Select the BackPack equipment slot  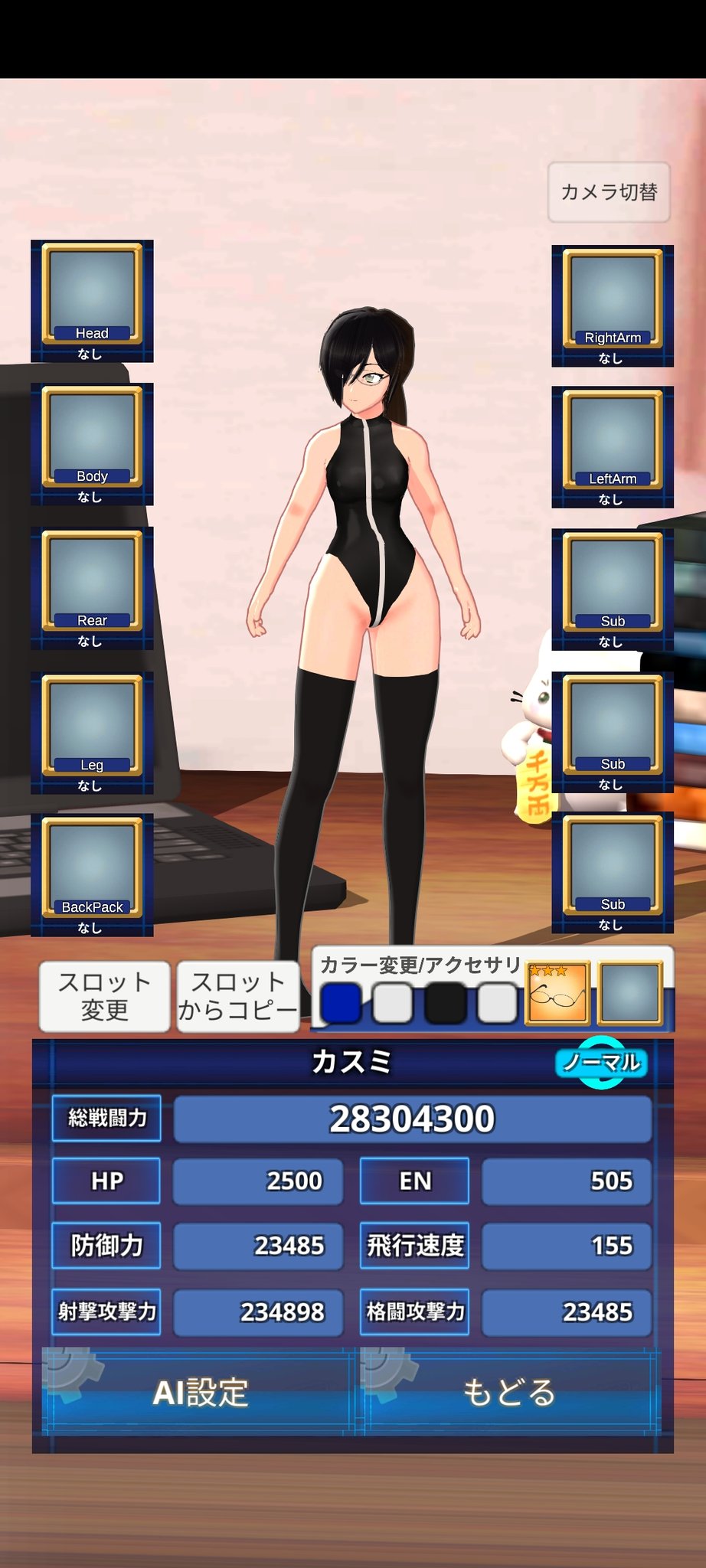point(92,874)
